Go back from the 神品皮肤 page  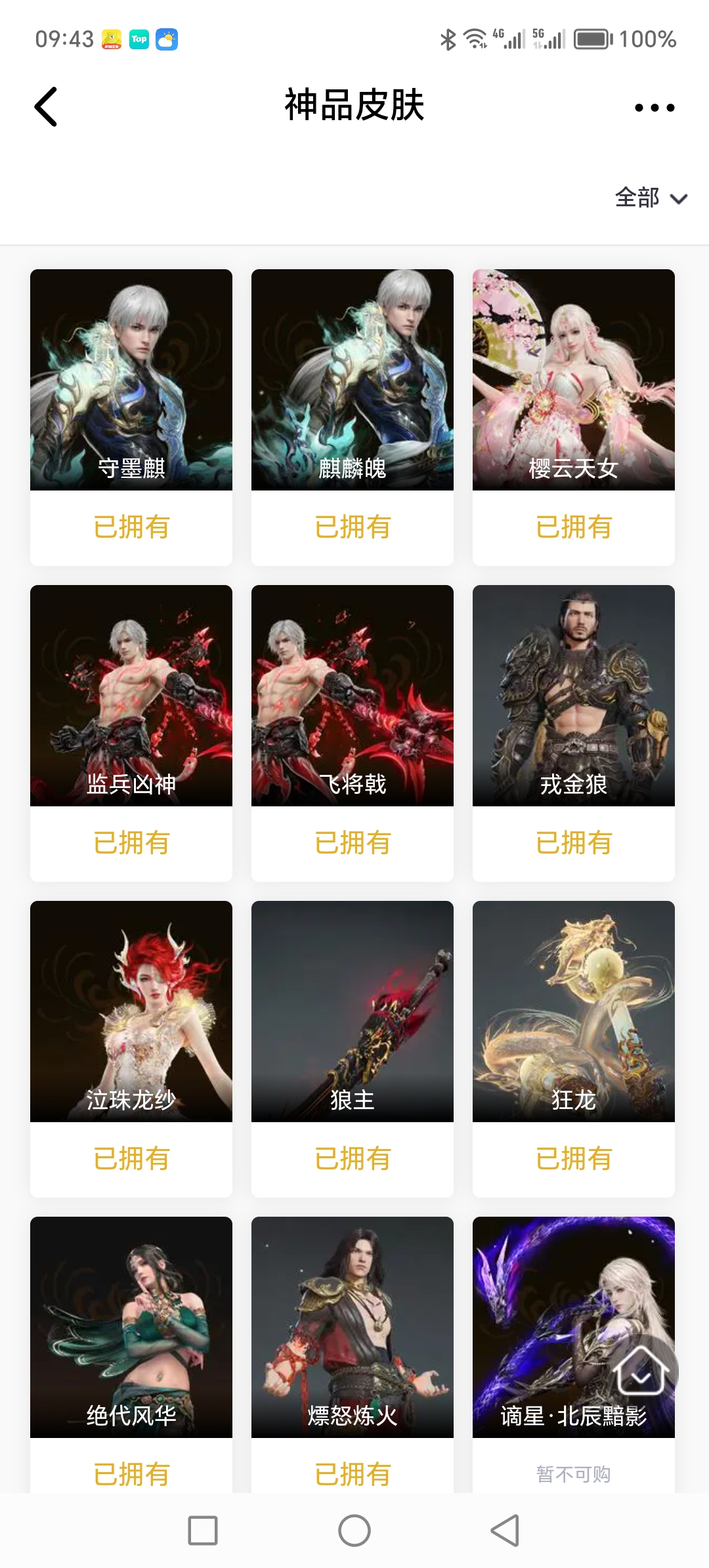click(x=46, y=106)
